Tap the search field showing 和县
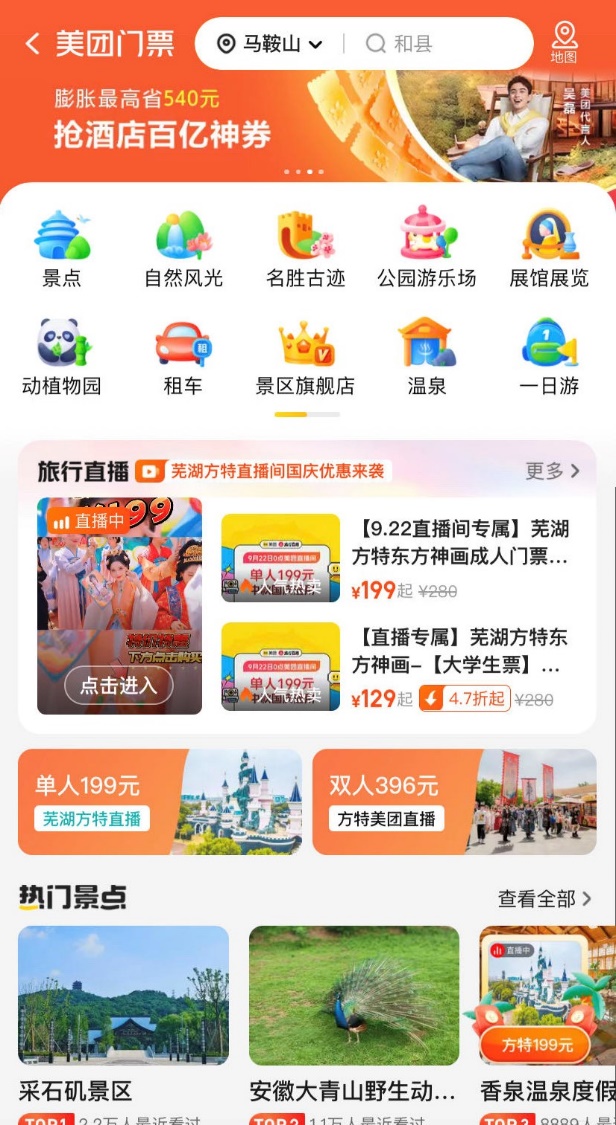616x1125 pixels. tap(440, 44)
